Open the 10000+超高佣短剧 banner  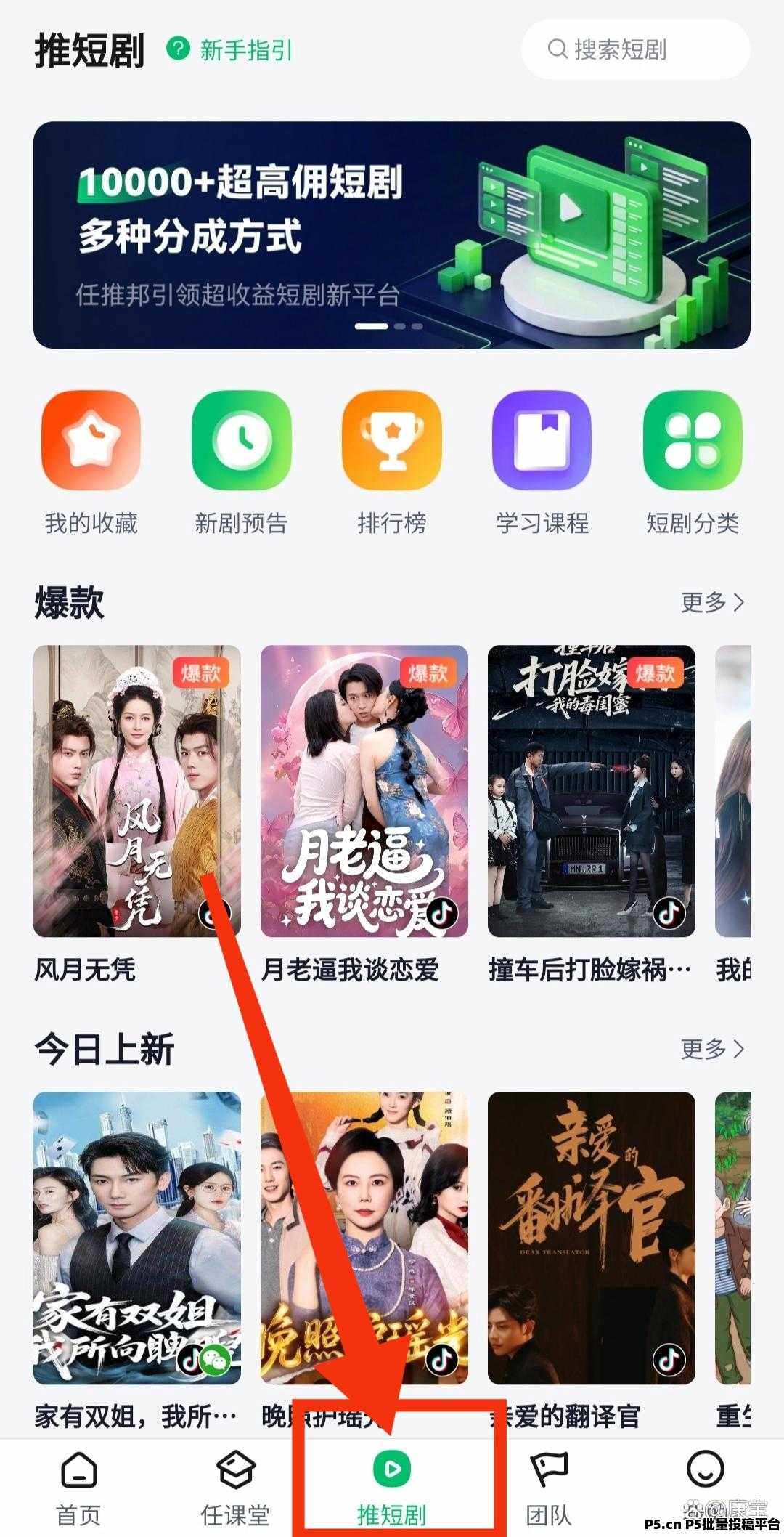391,235
